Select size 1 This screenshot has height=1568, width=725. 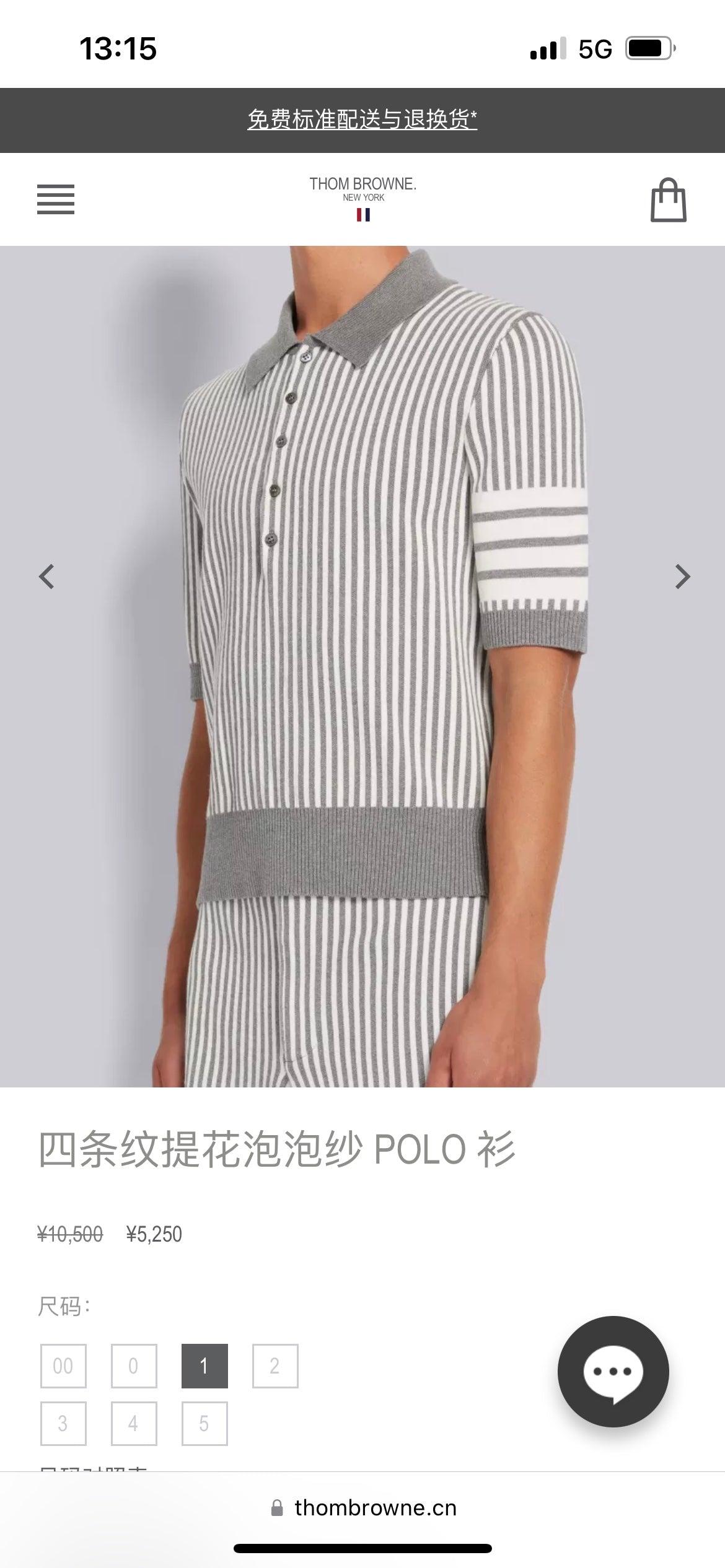click(x=204, y=1366)
